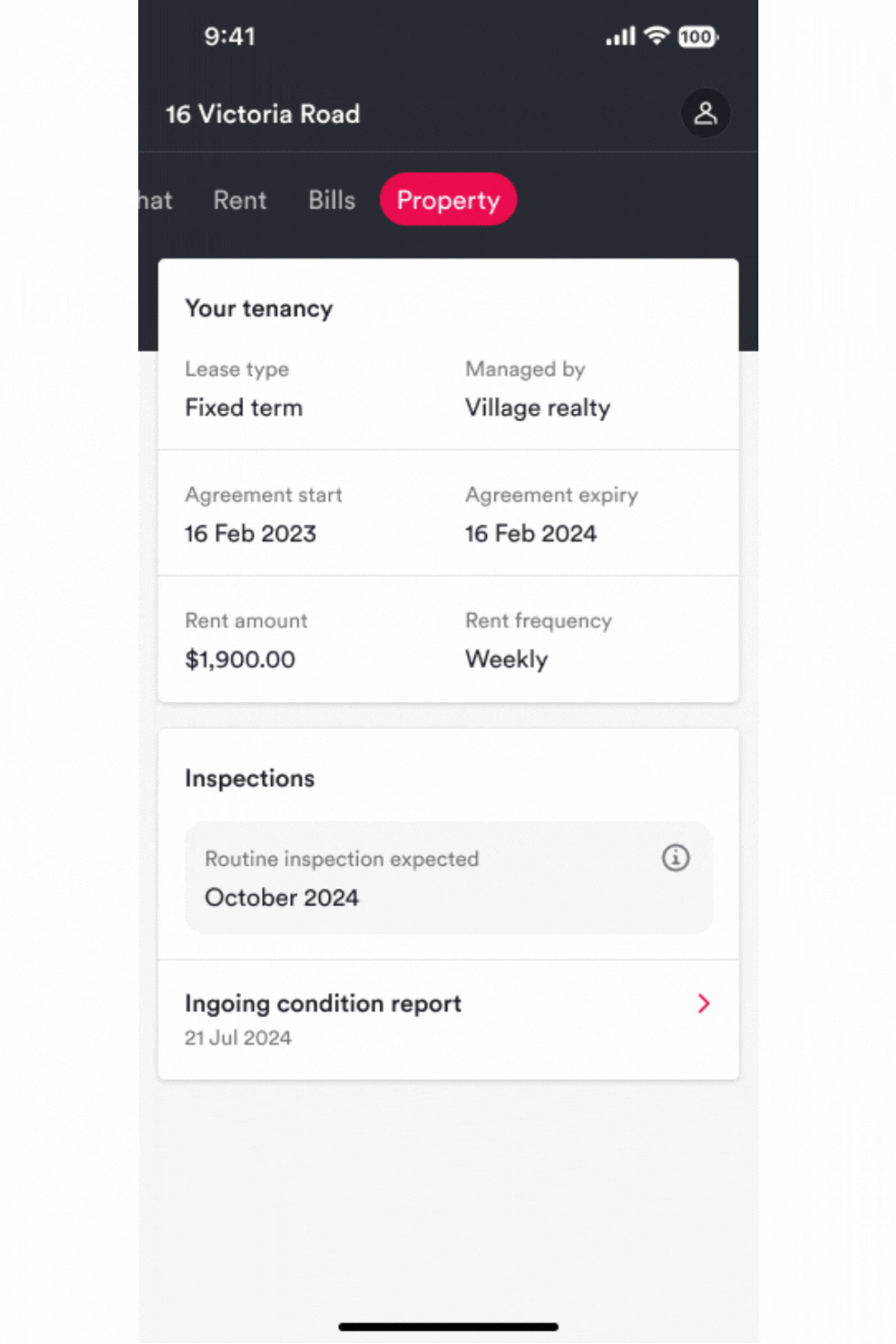896x1344 pixels.
Task: Tap the routine inspection info icon
Action: pos(675,859)
